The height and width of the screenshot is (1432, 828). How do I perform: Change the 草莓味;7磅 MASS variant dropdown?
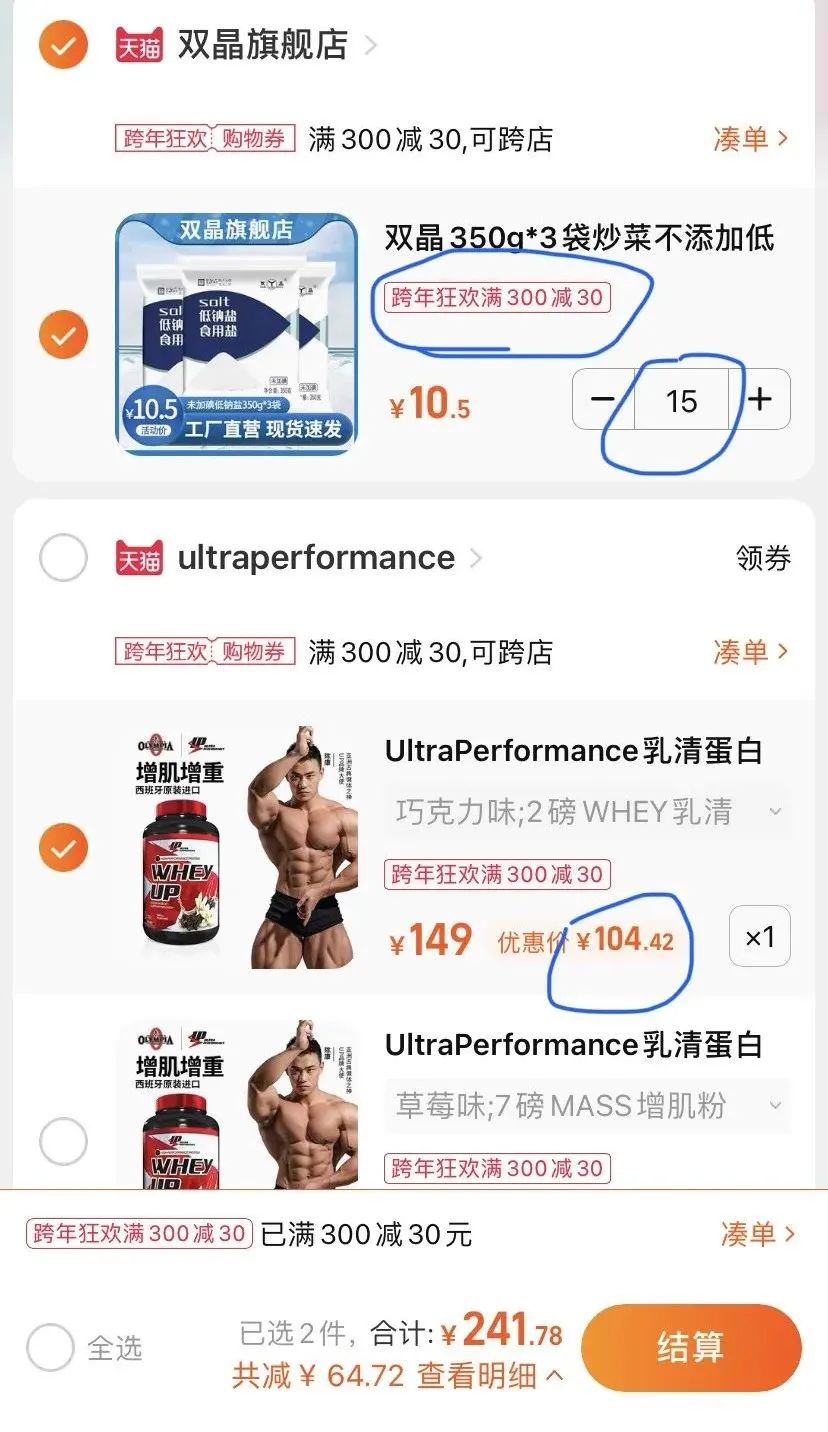pyautogui.click(x=586, y=1106)
